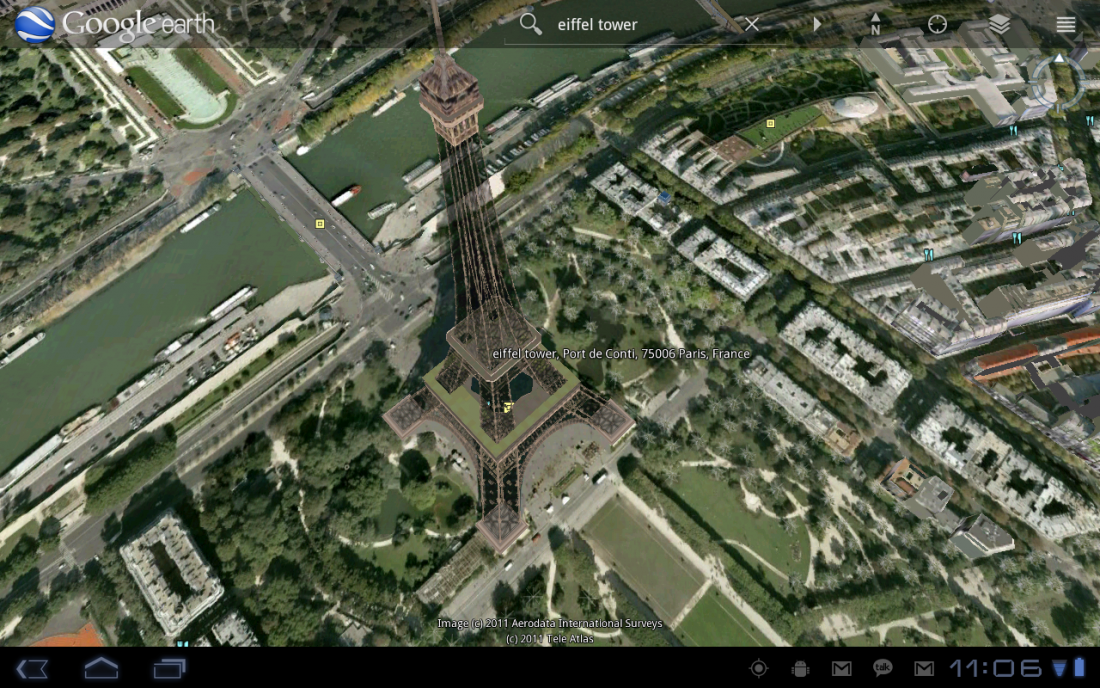
Task: Center map on my location
Action: point(937,24)
